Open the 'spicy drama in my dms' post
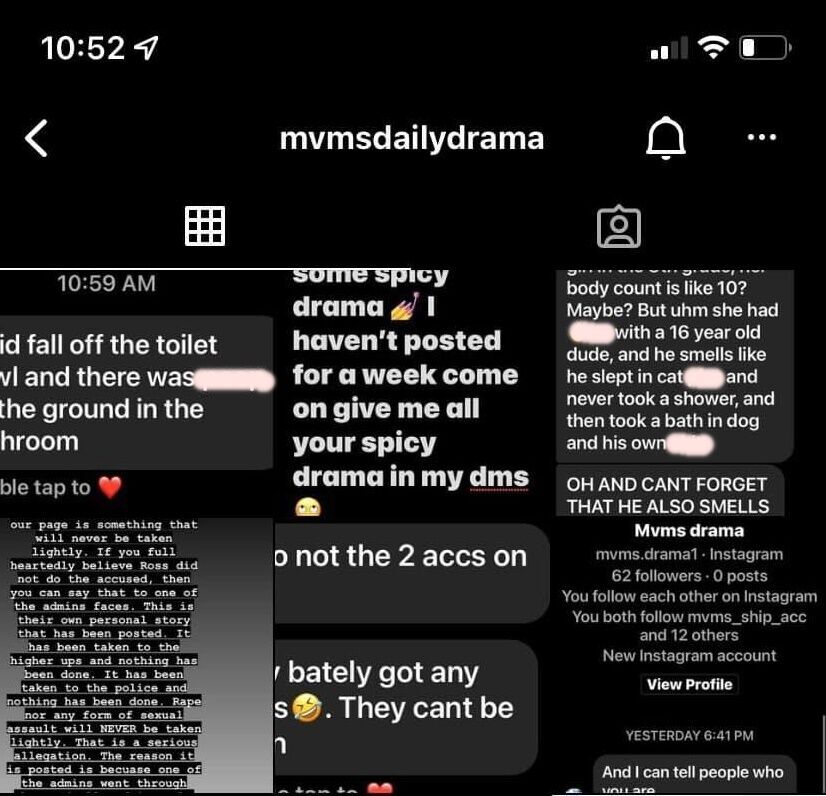This screenshot has width=826, height=796. click(412, 393)
